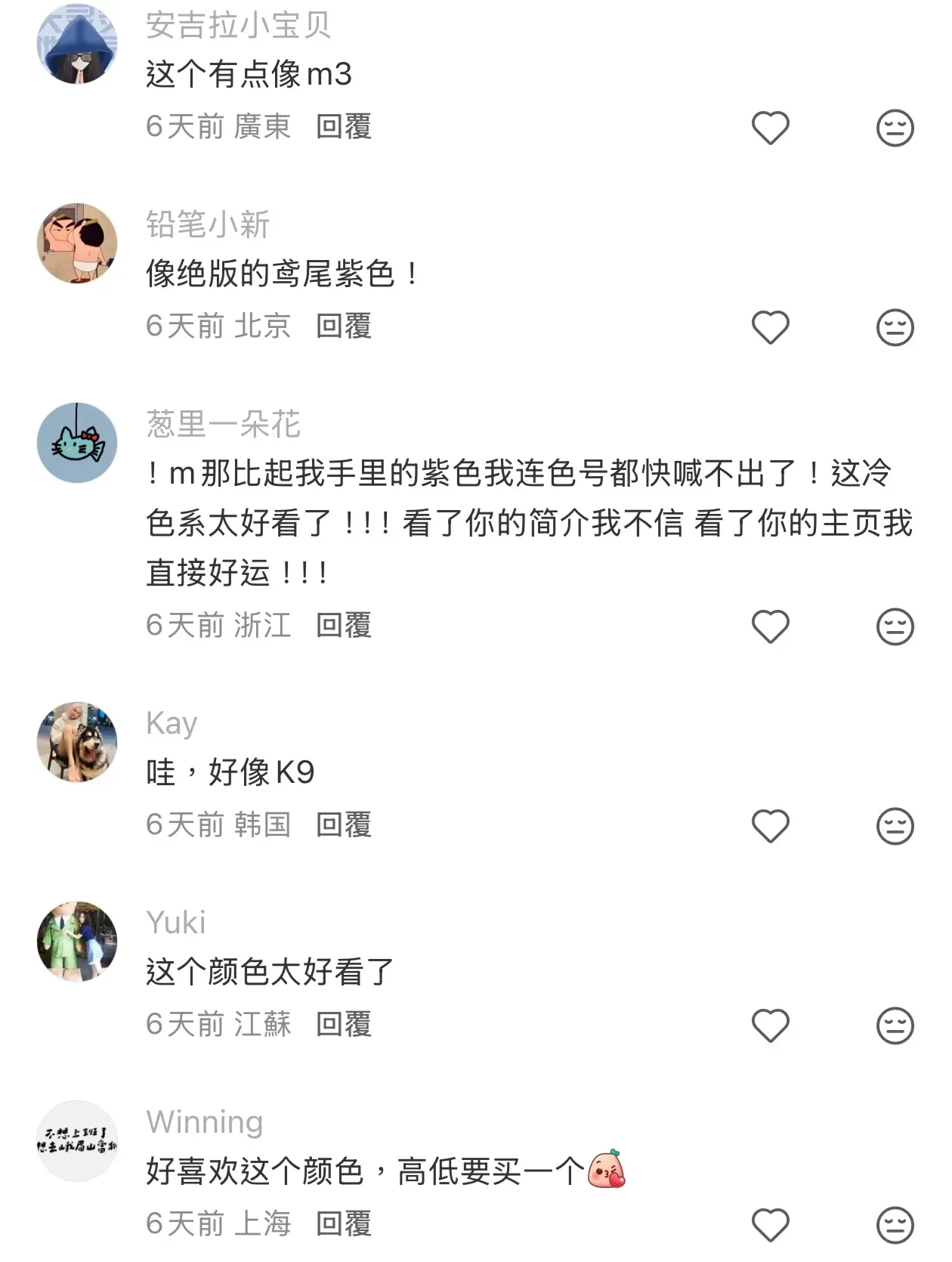The image size is (952, 1262).
Task: Reply to Kay's comment
Action: [x=344, y=825]
